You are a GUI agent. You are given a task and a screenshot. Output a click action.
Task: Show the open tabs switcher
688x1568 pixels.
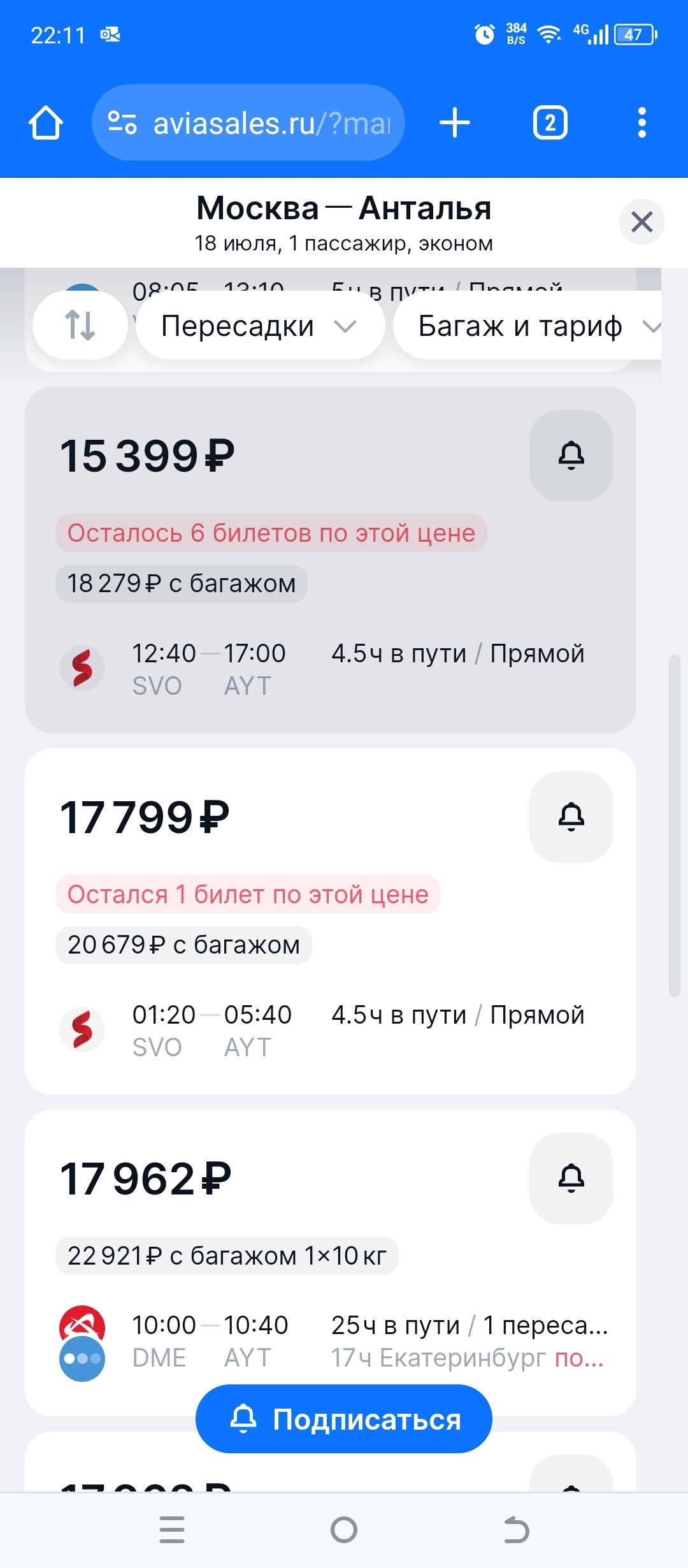click(x=550, y=122)
